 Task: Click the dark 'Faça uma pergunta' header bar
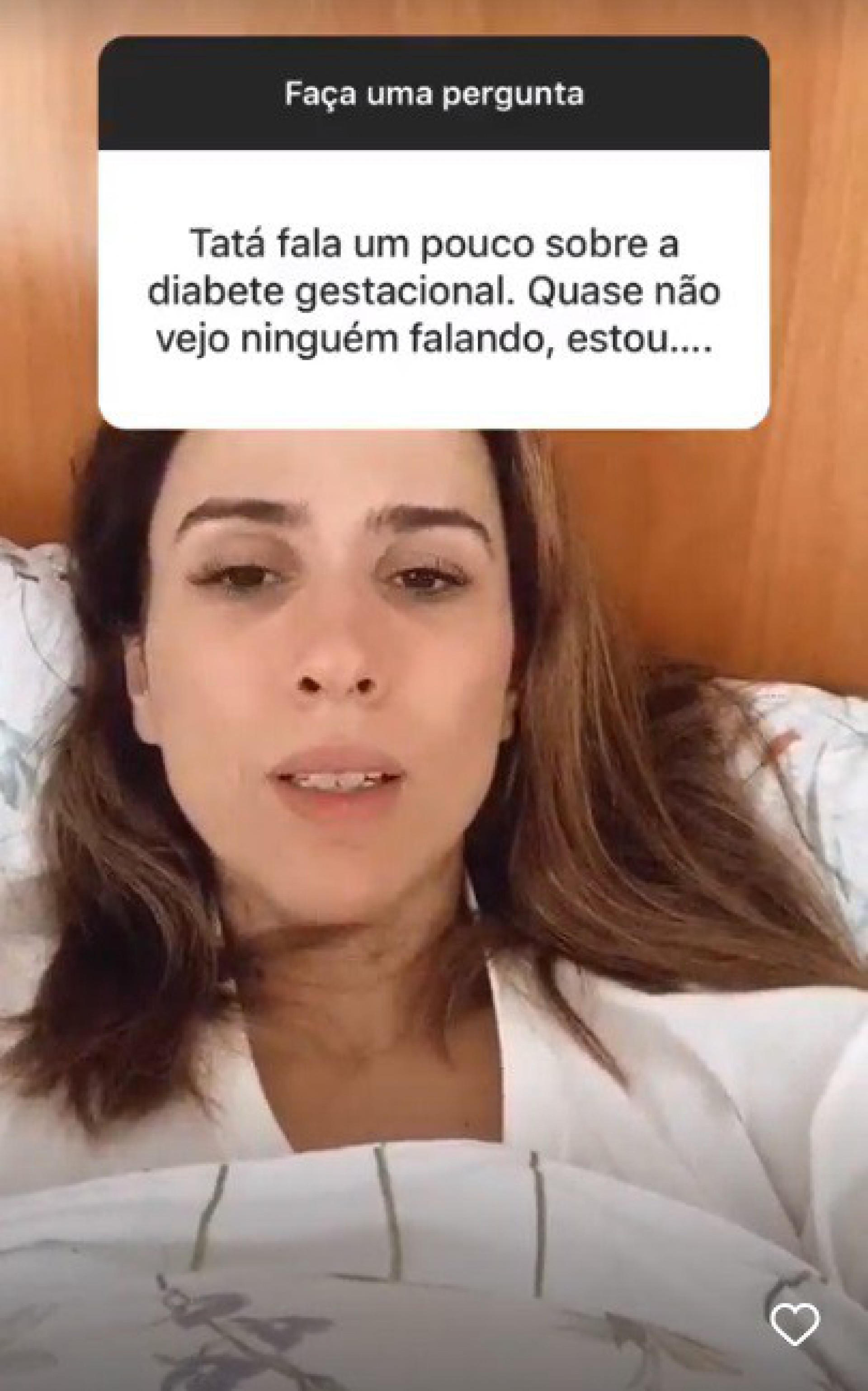click(434, 96)
